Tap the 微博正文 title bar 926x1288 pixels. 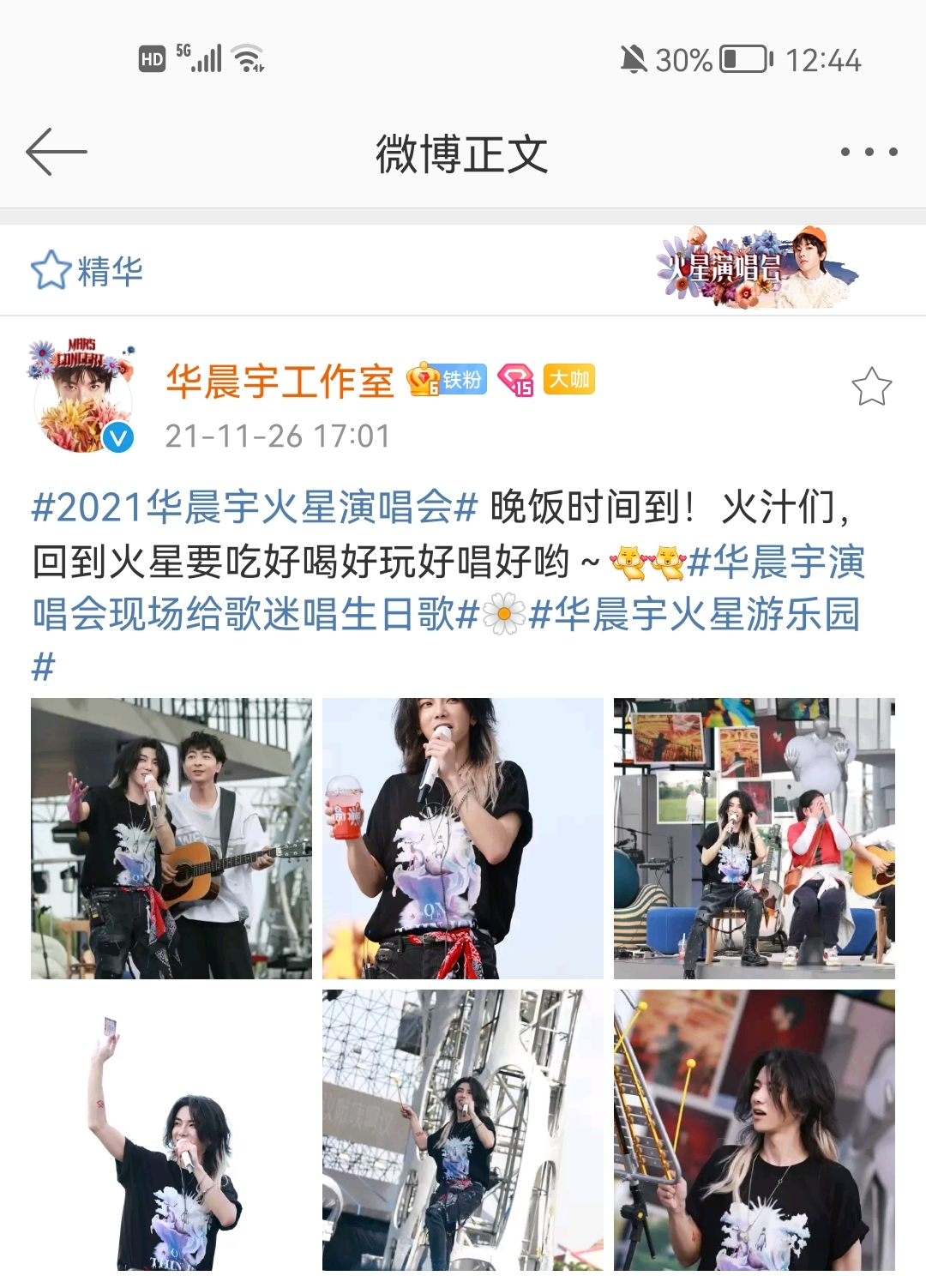point(463,150)
